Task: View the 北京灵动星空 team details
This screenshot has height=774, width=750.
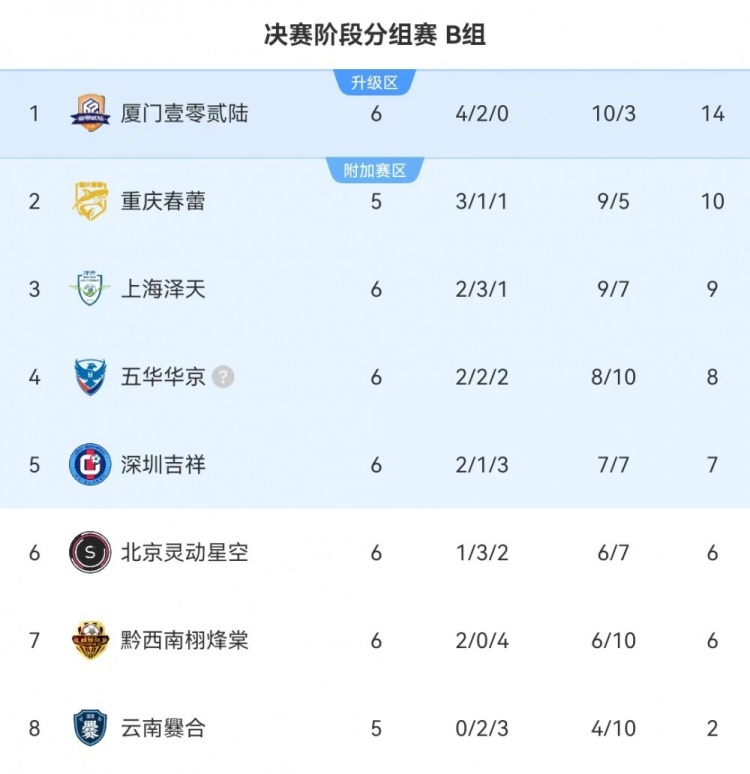Action: [184, 552]
